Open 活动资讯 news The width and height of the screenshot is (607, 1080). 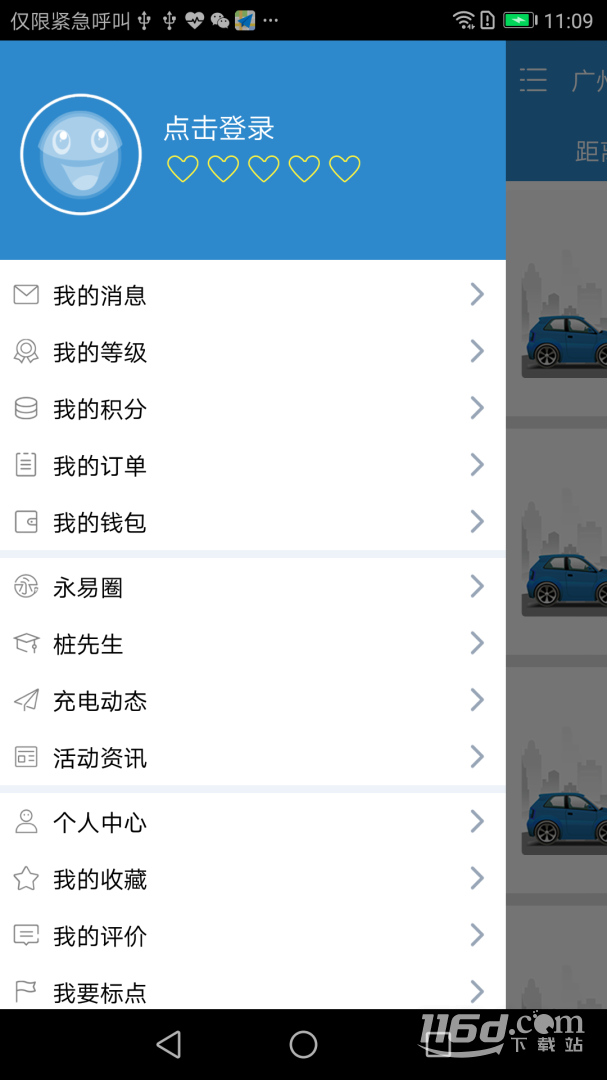(253, 758)
